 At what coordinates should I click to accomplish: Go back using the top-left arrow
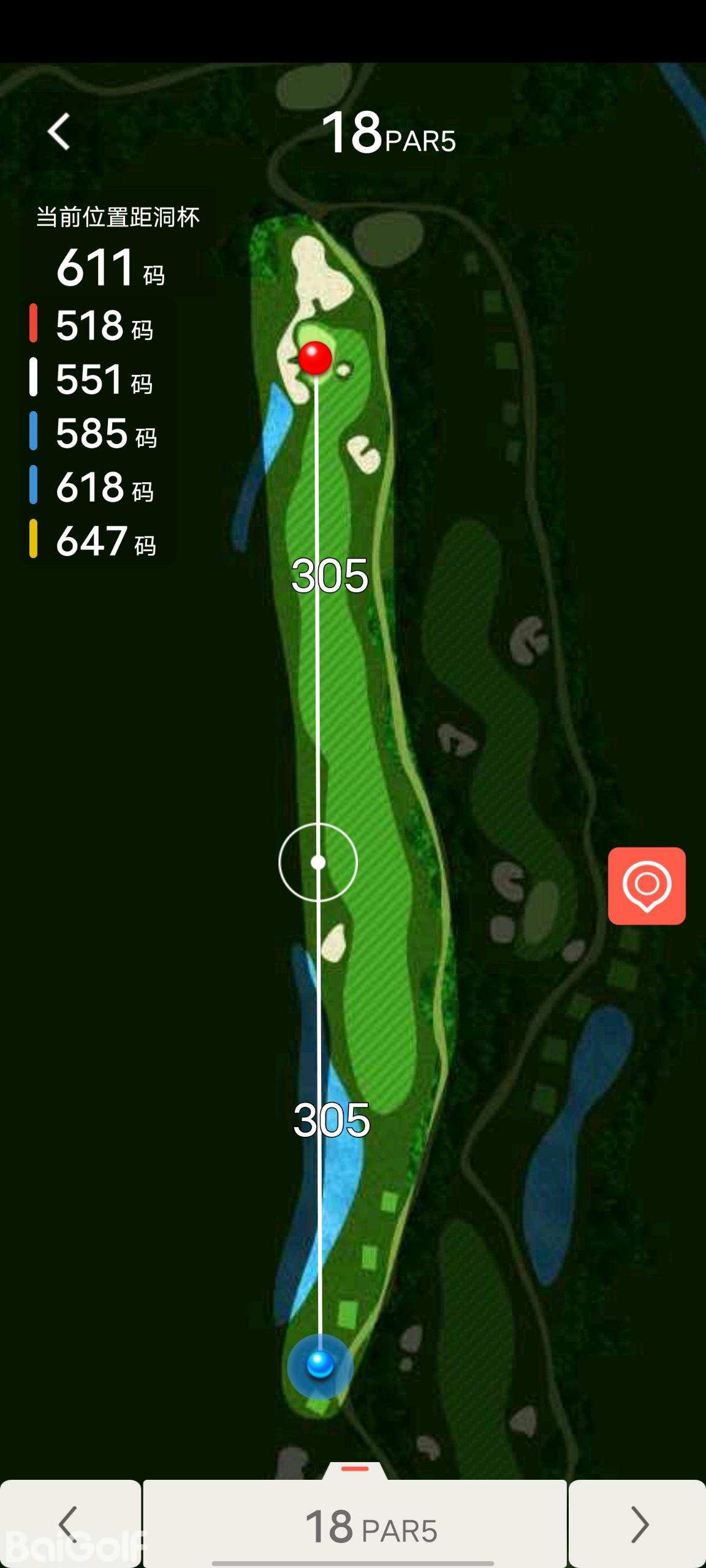click(x=59, y=131)
